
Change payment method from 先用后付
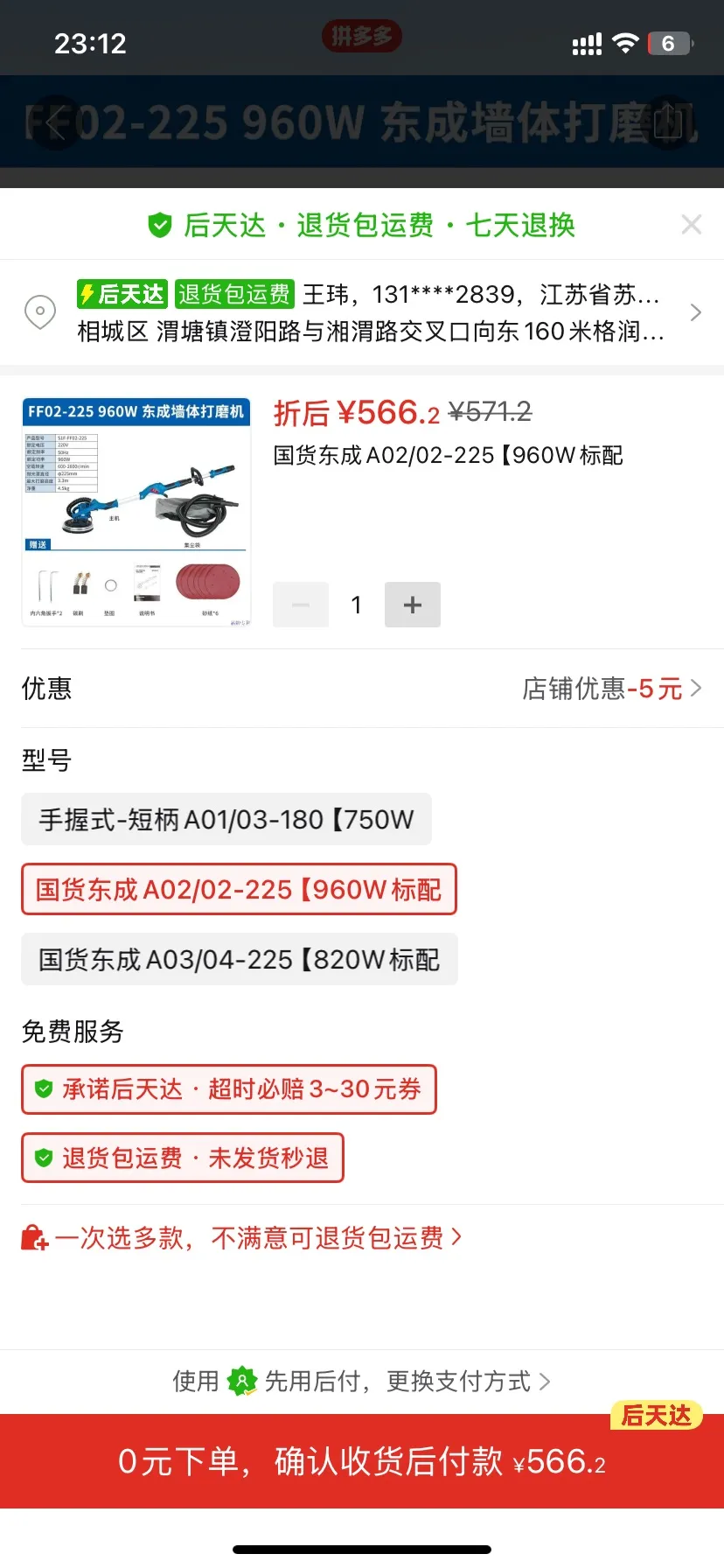(362, 1382)
